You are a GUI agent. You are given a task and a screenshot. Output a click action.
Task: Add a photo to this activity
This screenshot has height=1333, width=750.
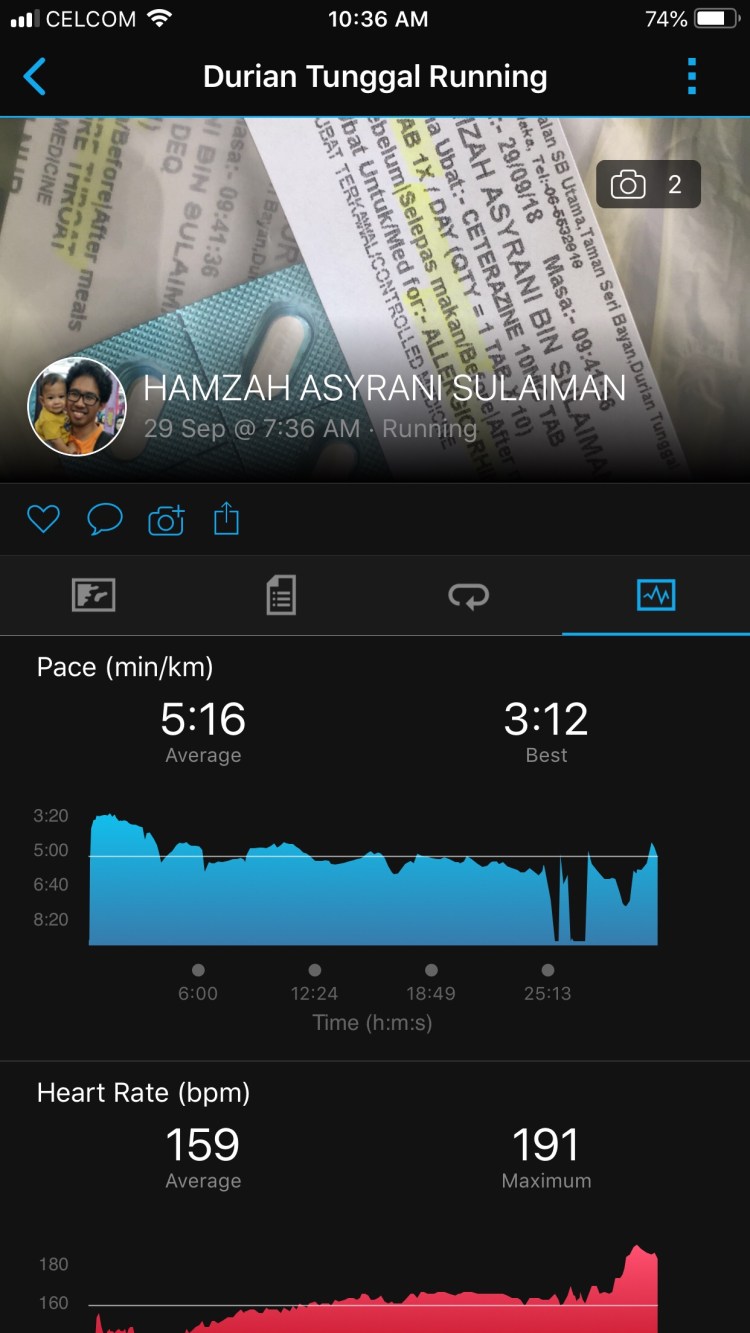tap(166, 520)
